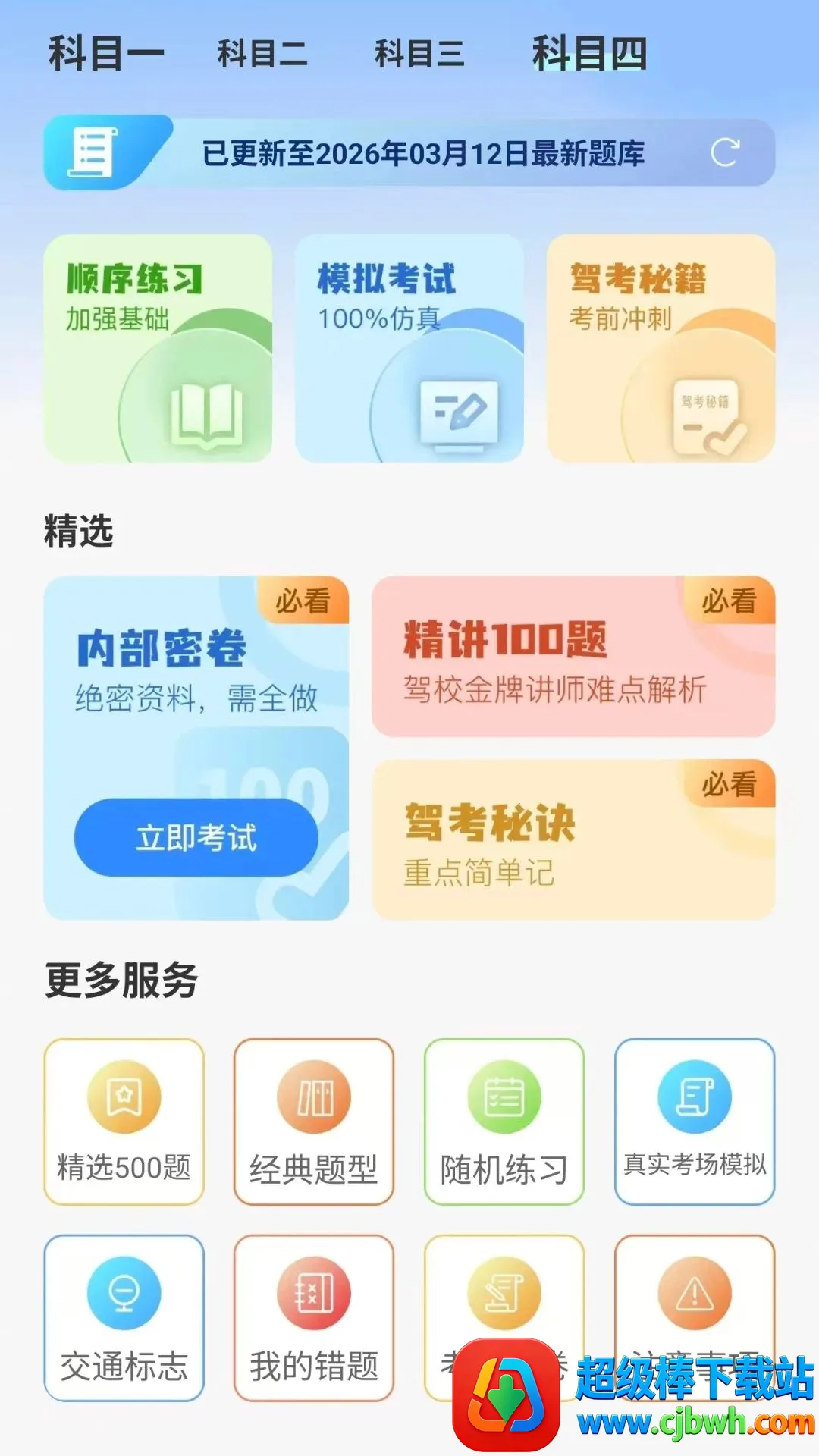The image size is (819, 1456).
Task: Select the 科目四 tab
Action: 589,54
